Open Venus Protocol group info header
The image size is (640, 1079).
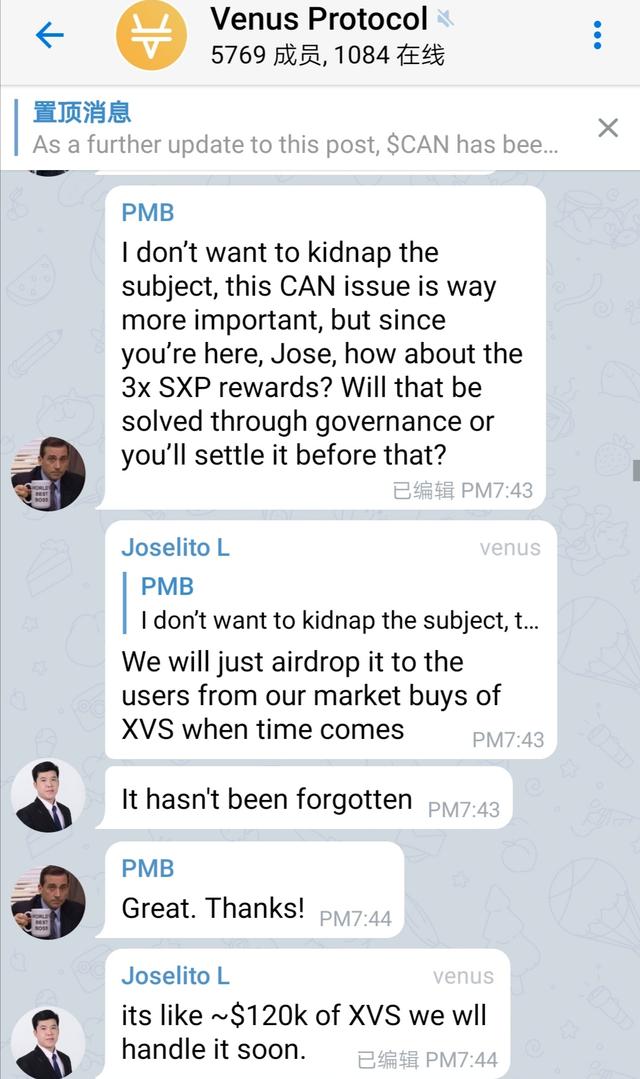pos(320,36)
